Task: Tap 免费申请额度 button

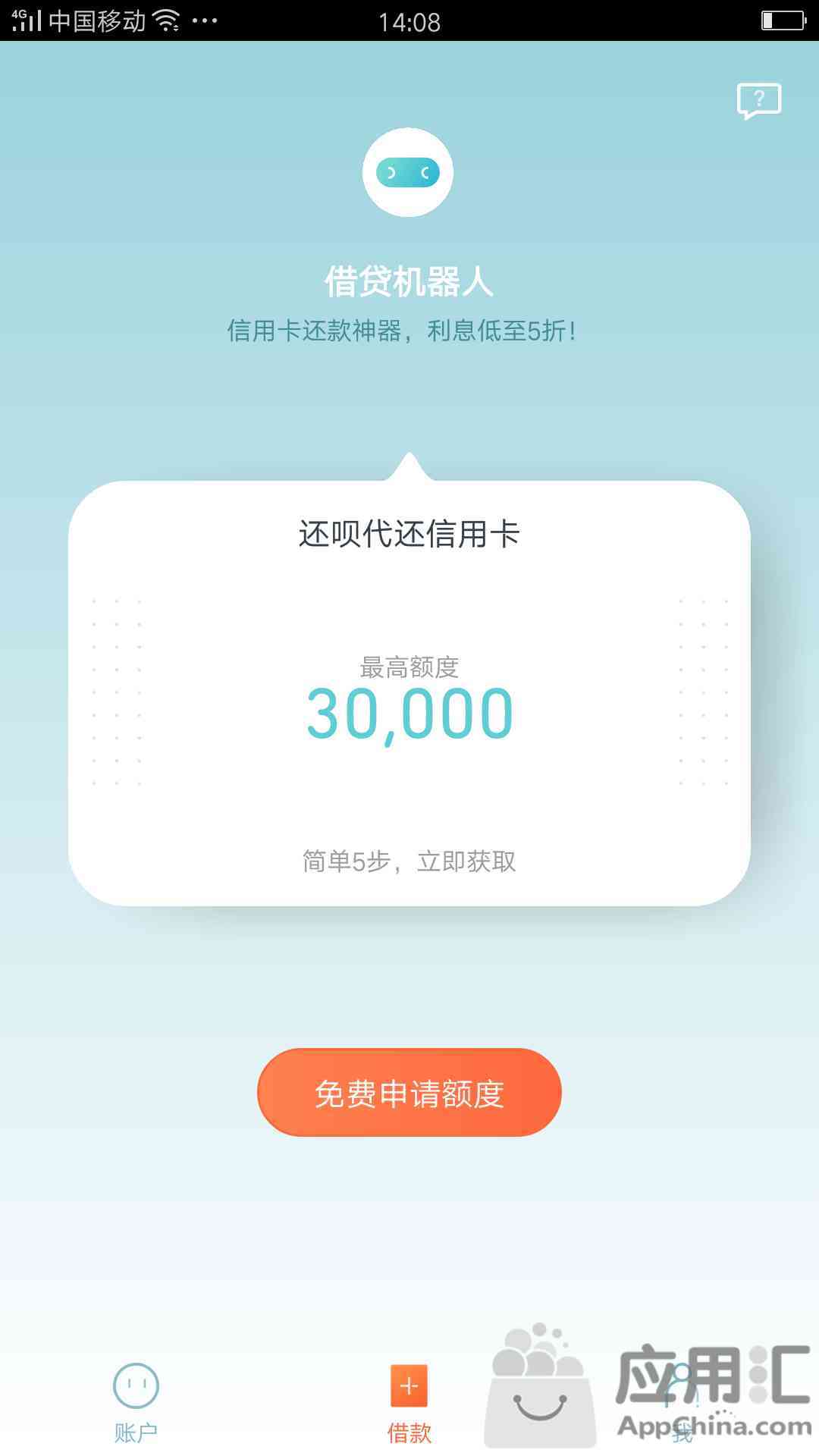Action: point(409,1092)
